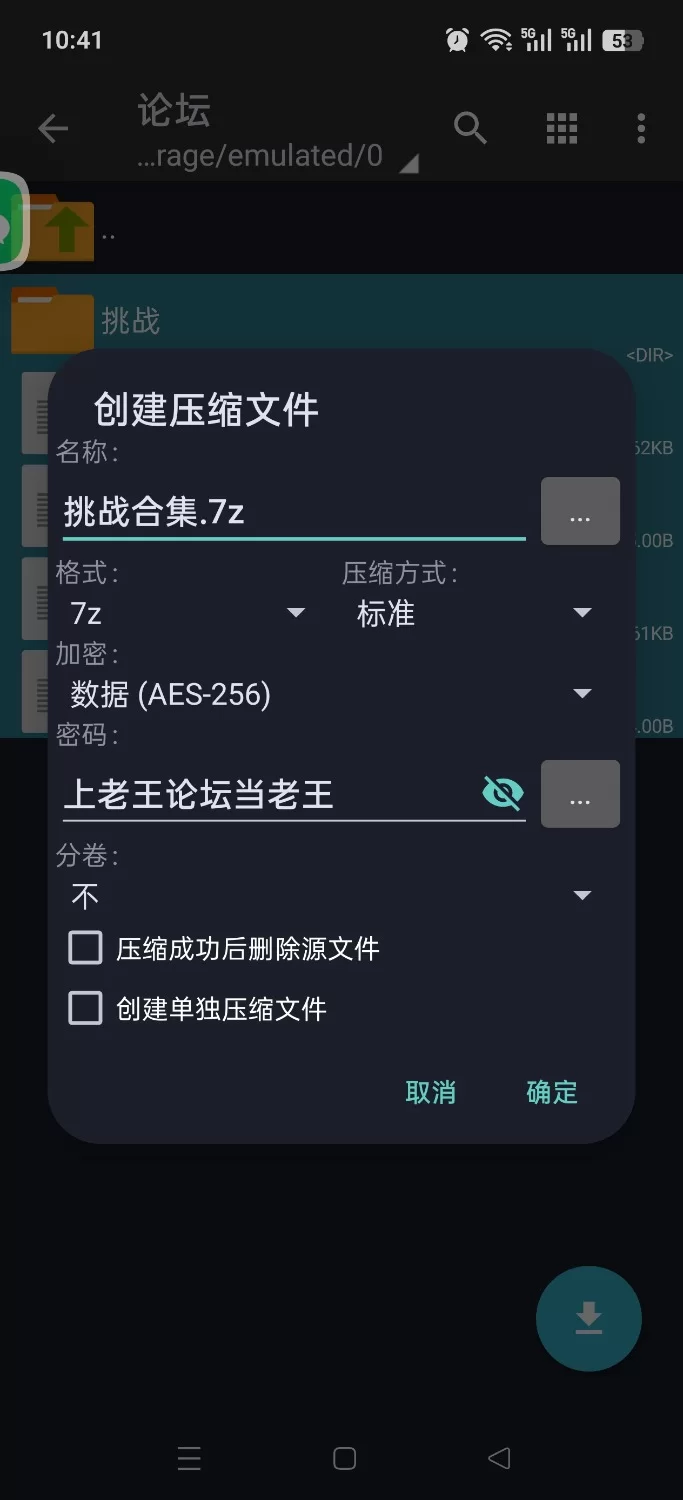This screenshot has height=1500, width=683.
Task: Edit the 密码 password field
Action: pyautogui.click(x=265, y=795)
